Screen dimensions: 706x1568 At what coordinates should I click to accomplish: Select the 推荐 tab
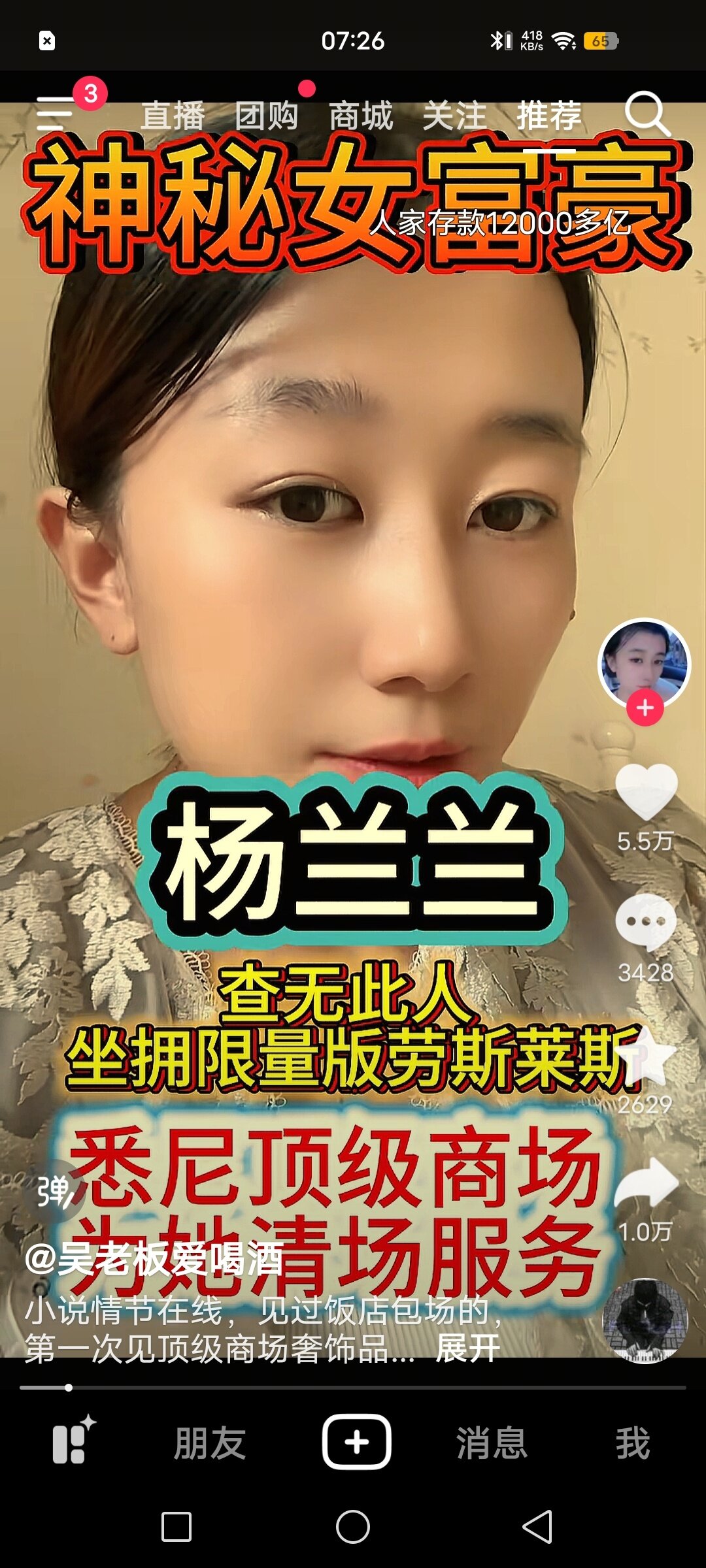pos(549,116)
